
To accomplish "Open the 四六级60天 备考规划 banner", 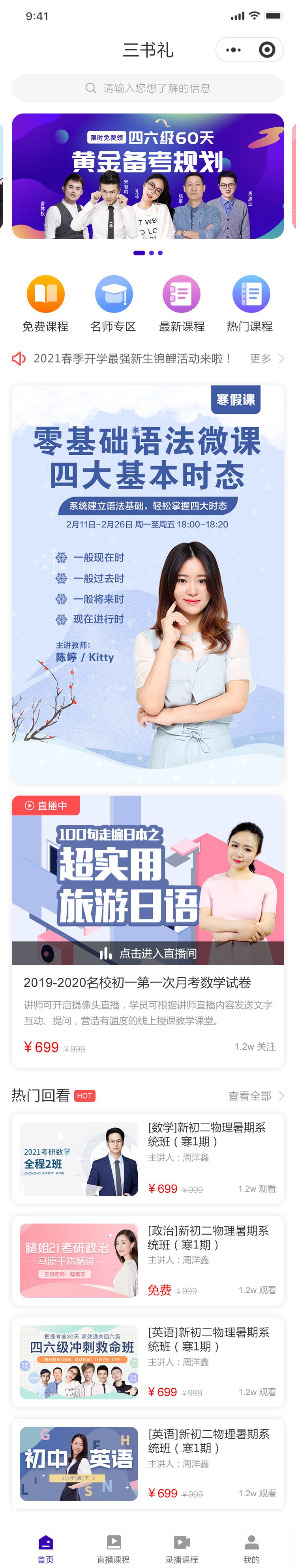I will click(148, 176).
